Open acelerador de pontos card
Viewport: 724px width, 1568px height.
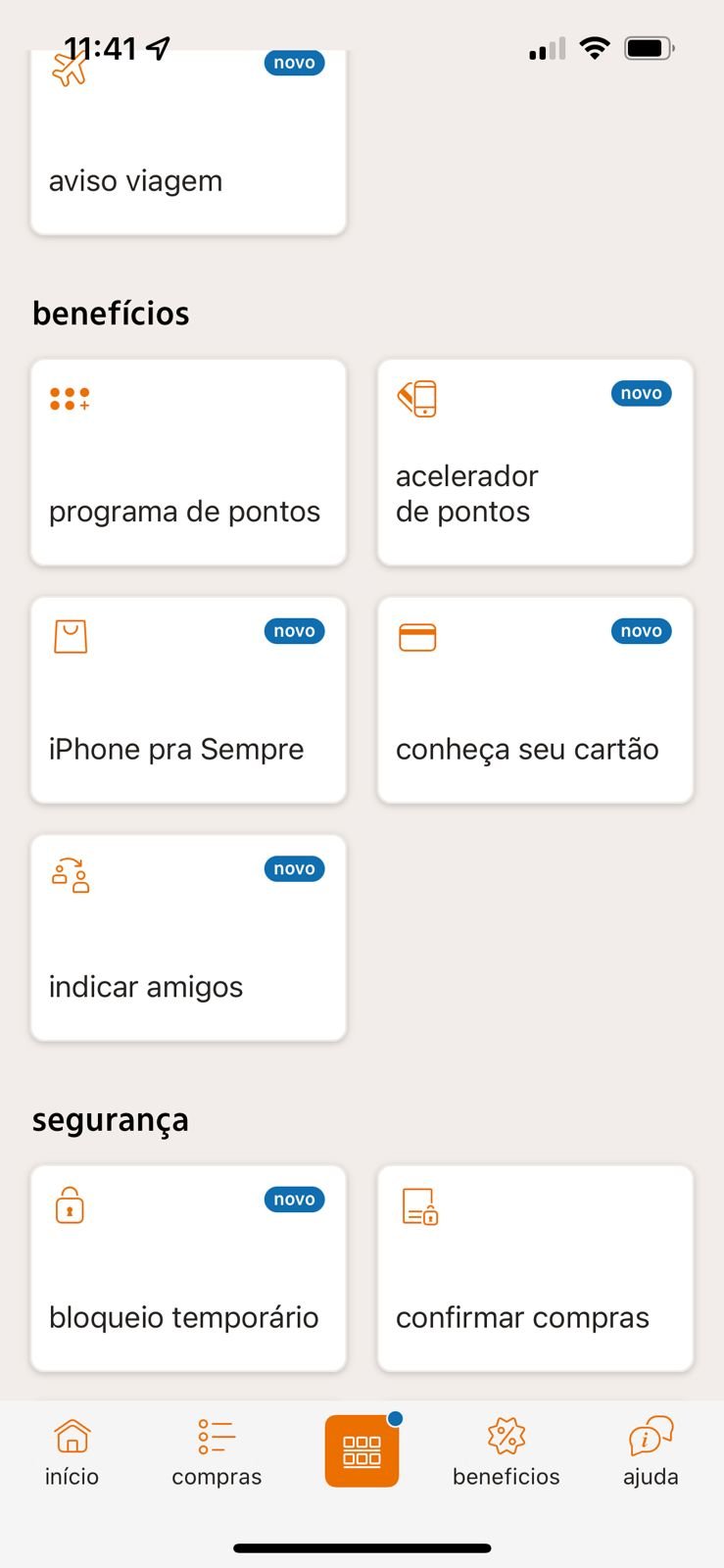pos(535,463)
